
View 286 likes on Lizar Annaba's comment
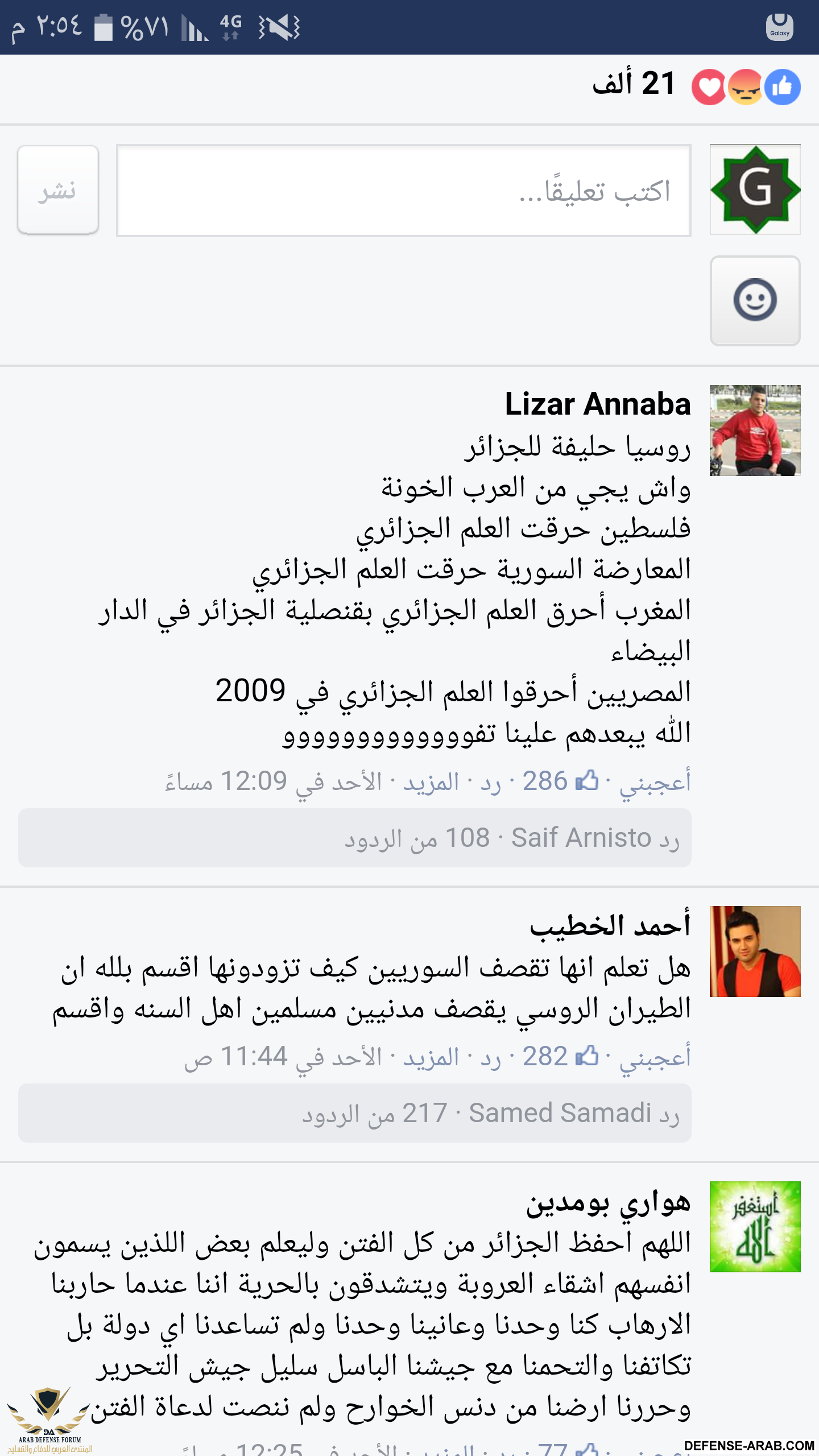click(x=560, y=781)
